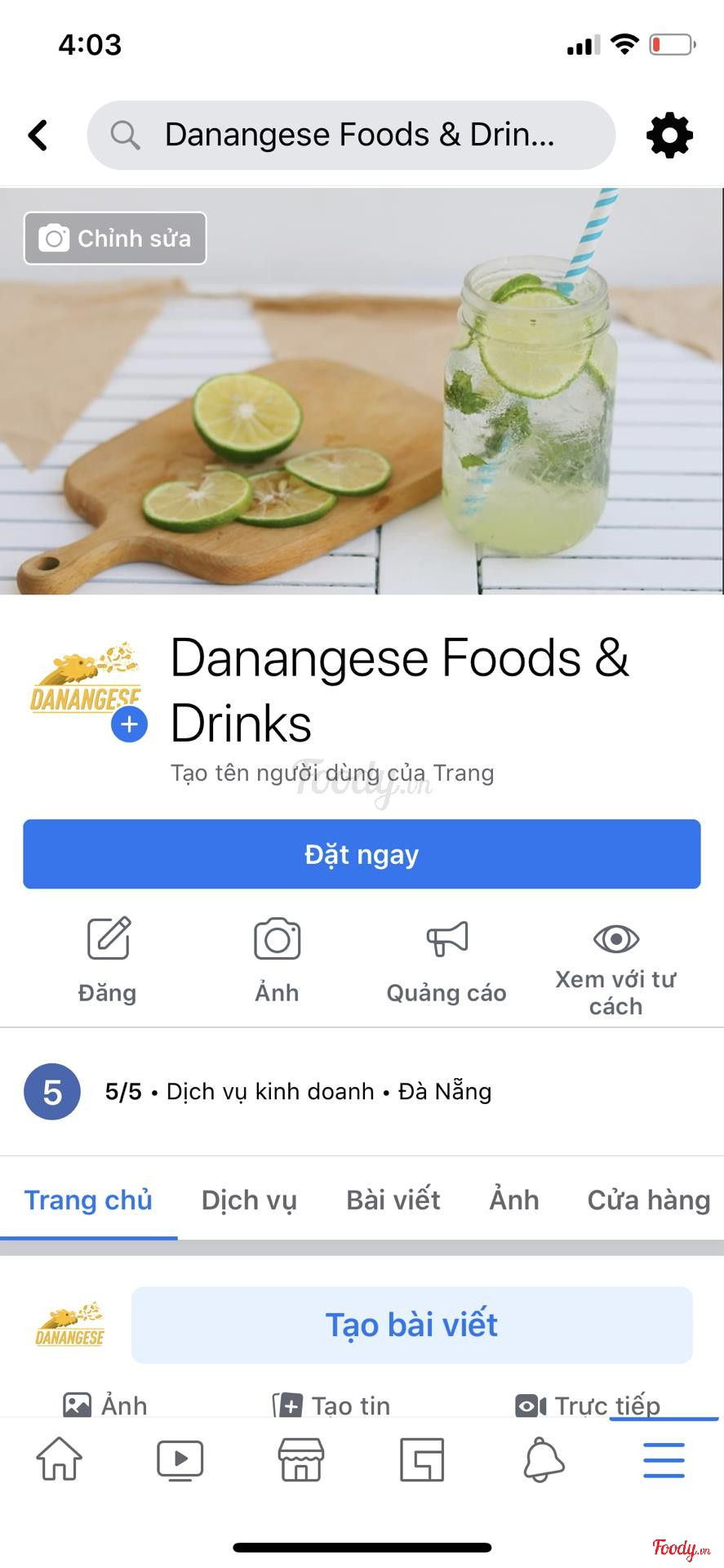Open the search field for Danangese Foods
The image size is (724, 1568).
(351, 136)
